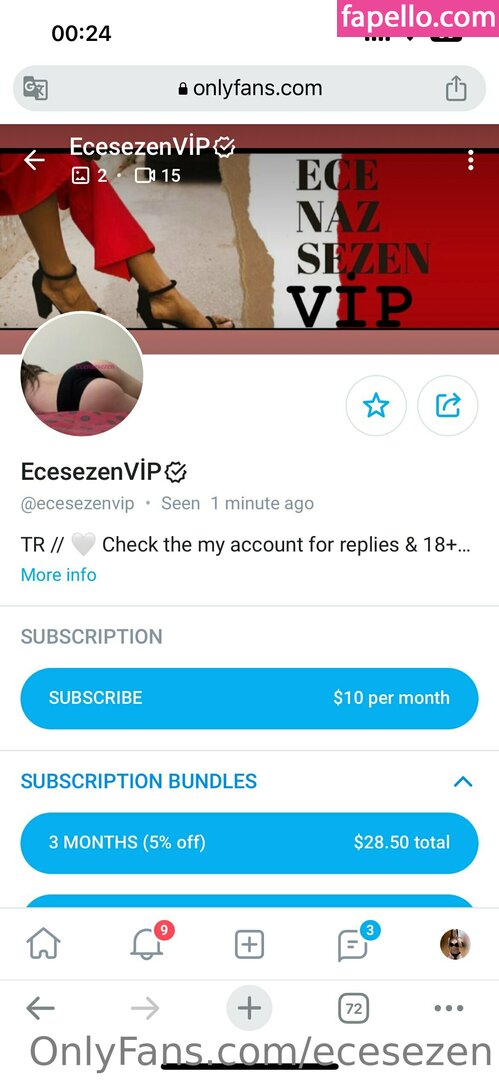Viewport: 499px width, 1080px height.
Task: Create a new post
Action: click(x=250, y=944)
